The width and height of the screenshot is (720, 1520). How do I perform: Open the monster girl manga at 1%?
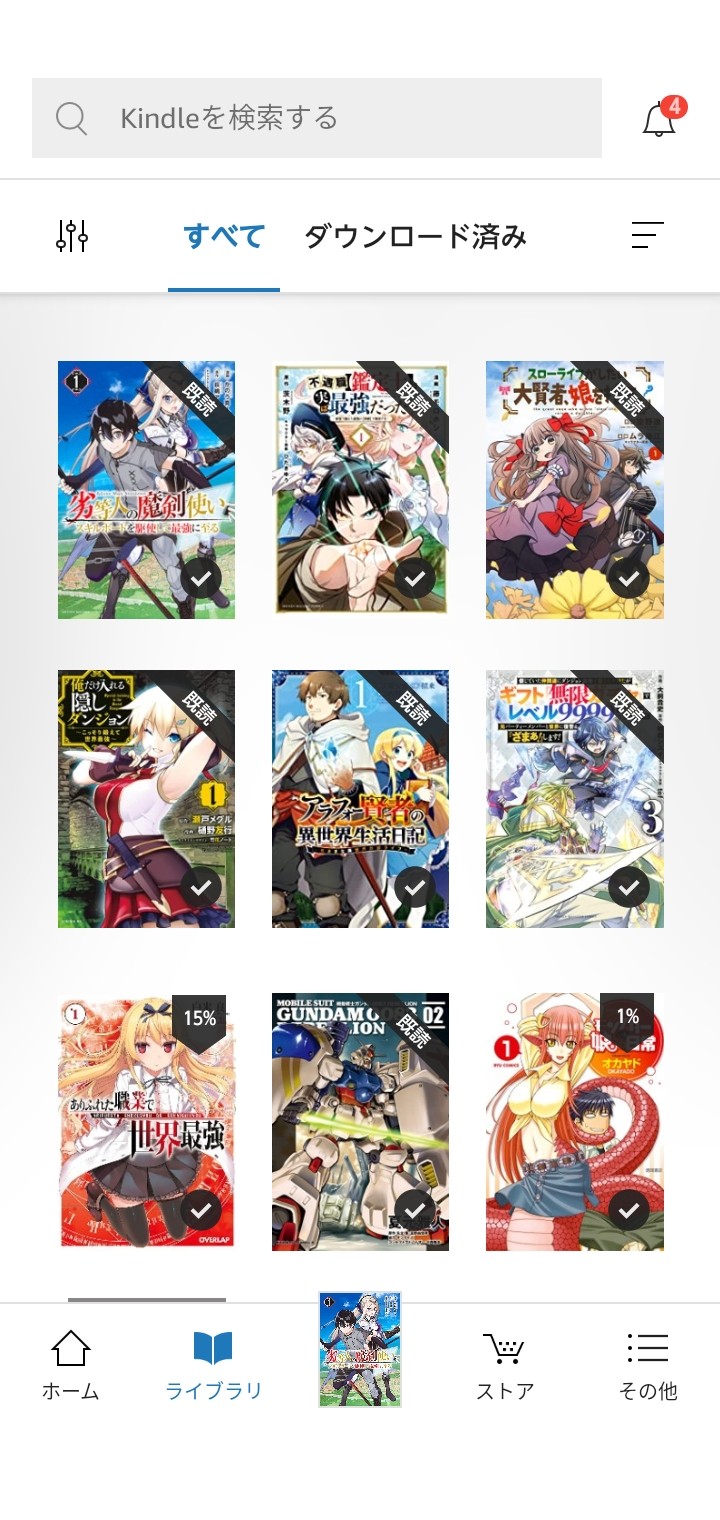(x=574, y=1121)
